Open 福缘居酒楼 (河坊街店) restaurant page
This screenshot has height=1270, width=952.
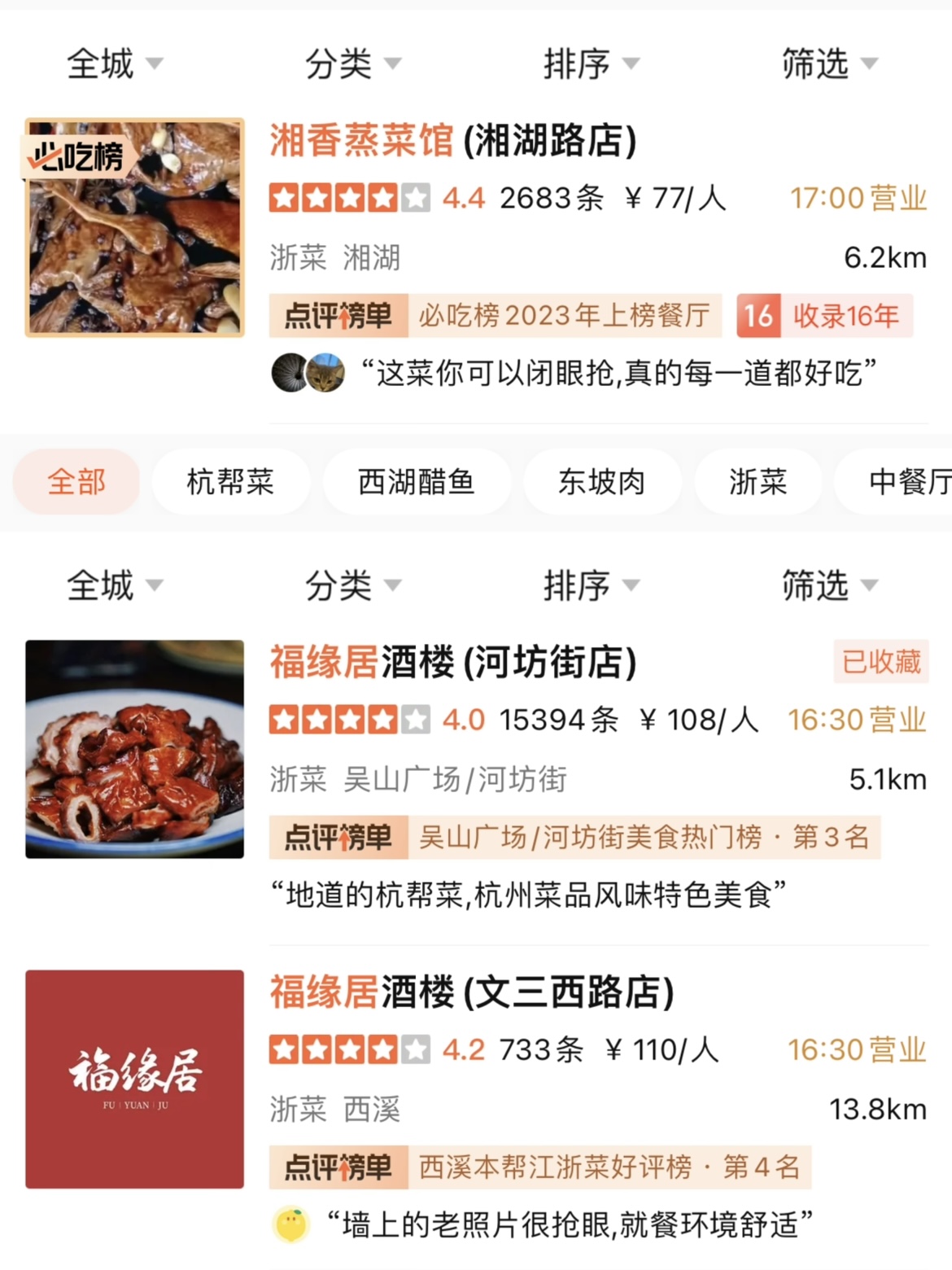[452, 662]
